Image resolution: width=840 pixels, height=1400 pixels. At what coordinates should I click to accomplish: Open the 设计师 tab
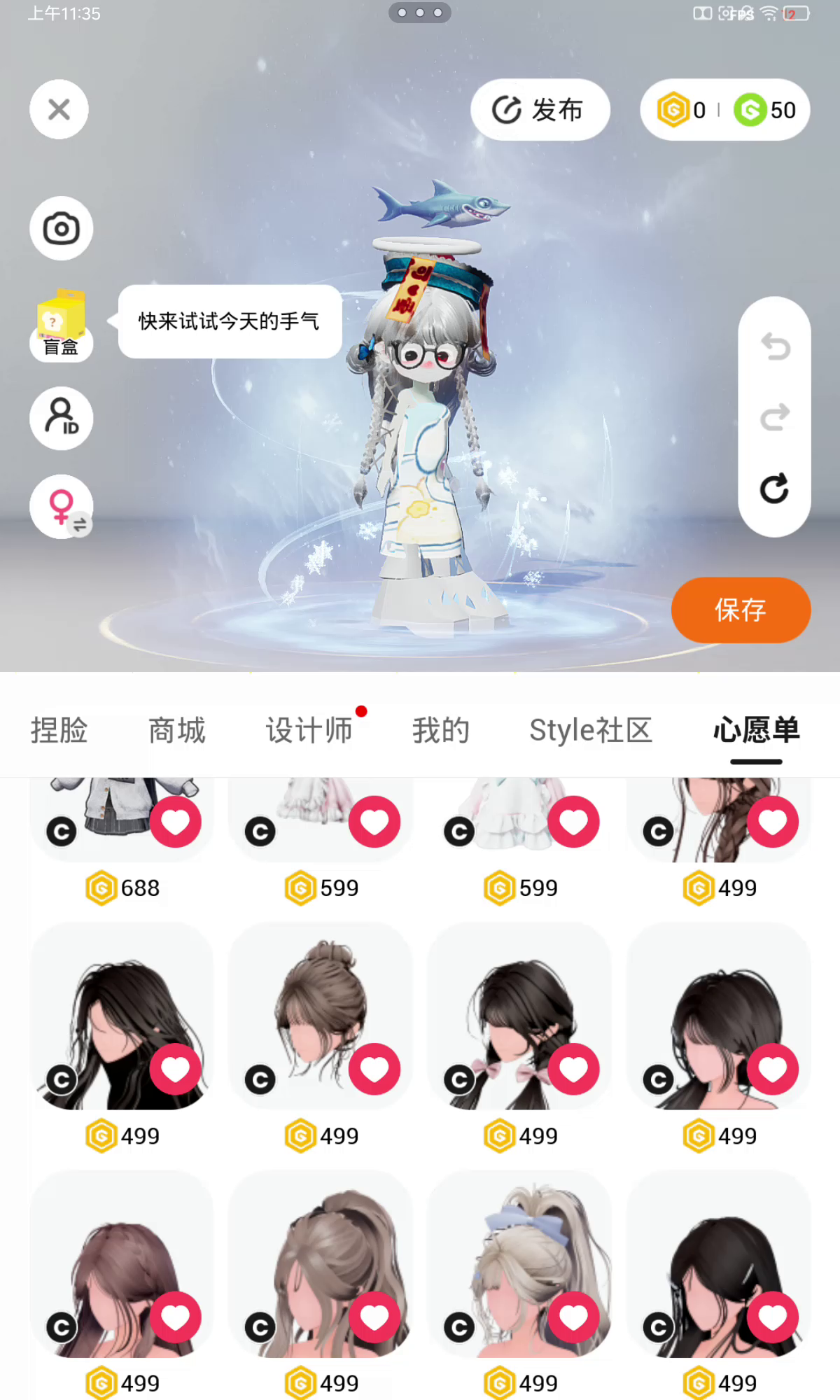click(x=309, y=730)
